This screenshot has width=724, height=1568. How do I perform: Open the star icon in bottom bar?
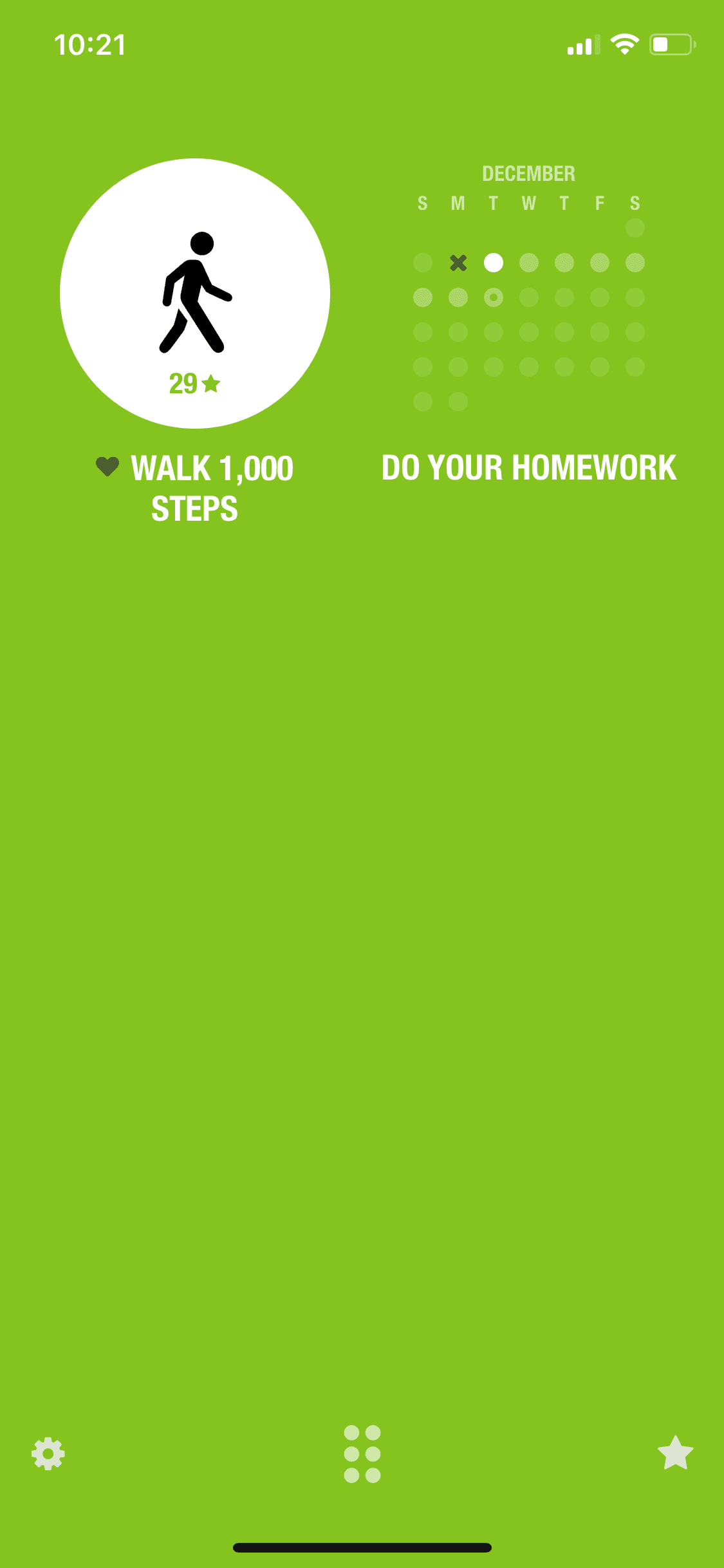675,1453
